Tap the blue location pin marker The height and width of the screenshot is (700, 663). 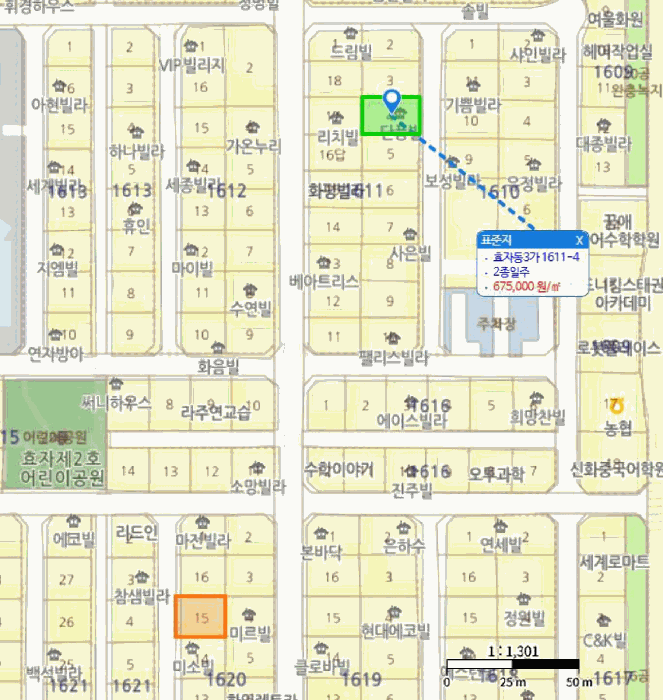[392, 101]
